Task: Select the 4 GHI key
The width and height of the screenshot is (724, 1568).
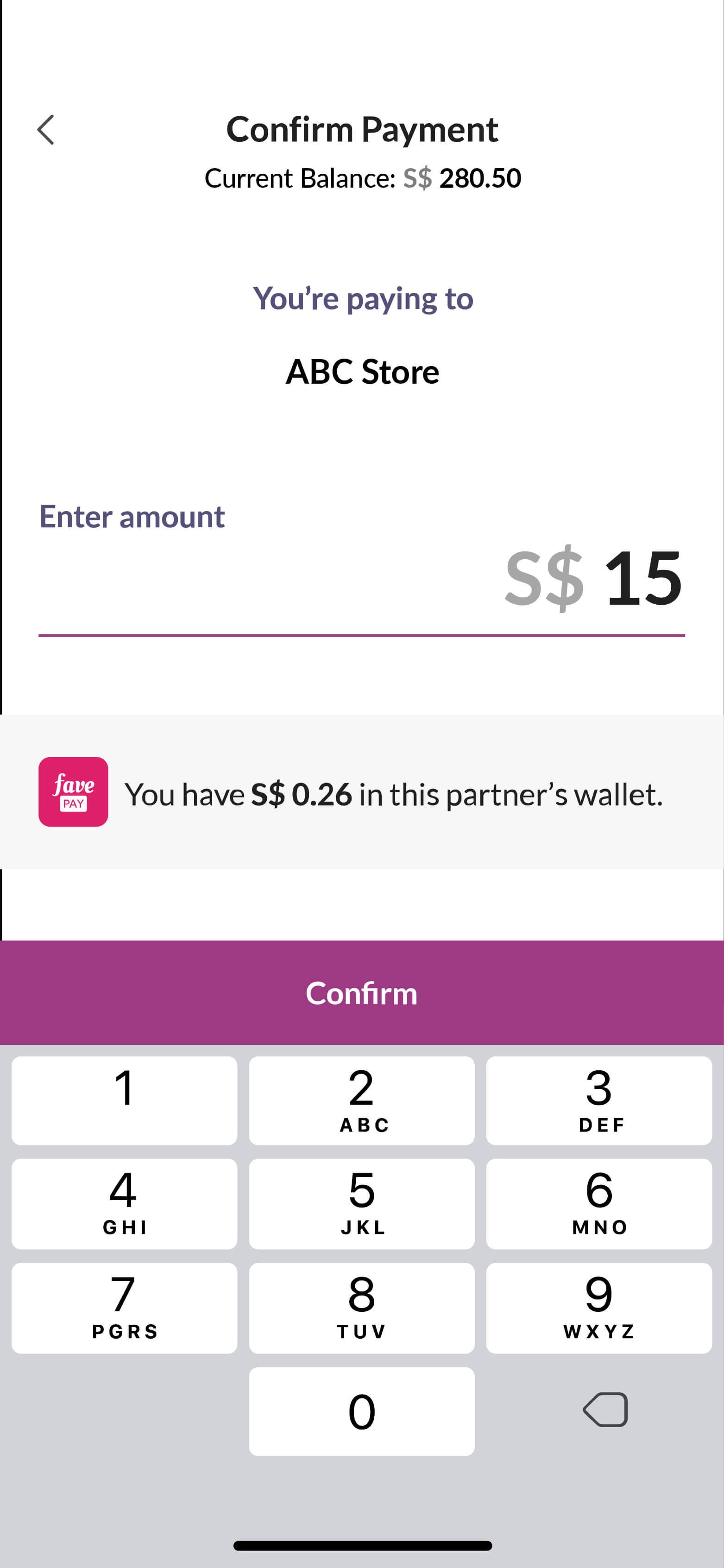Action: [x=124, y=1204]
